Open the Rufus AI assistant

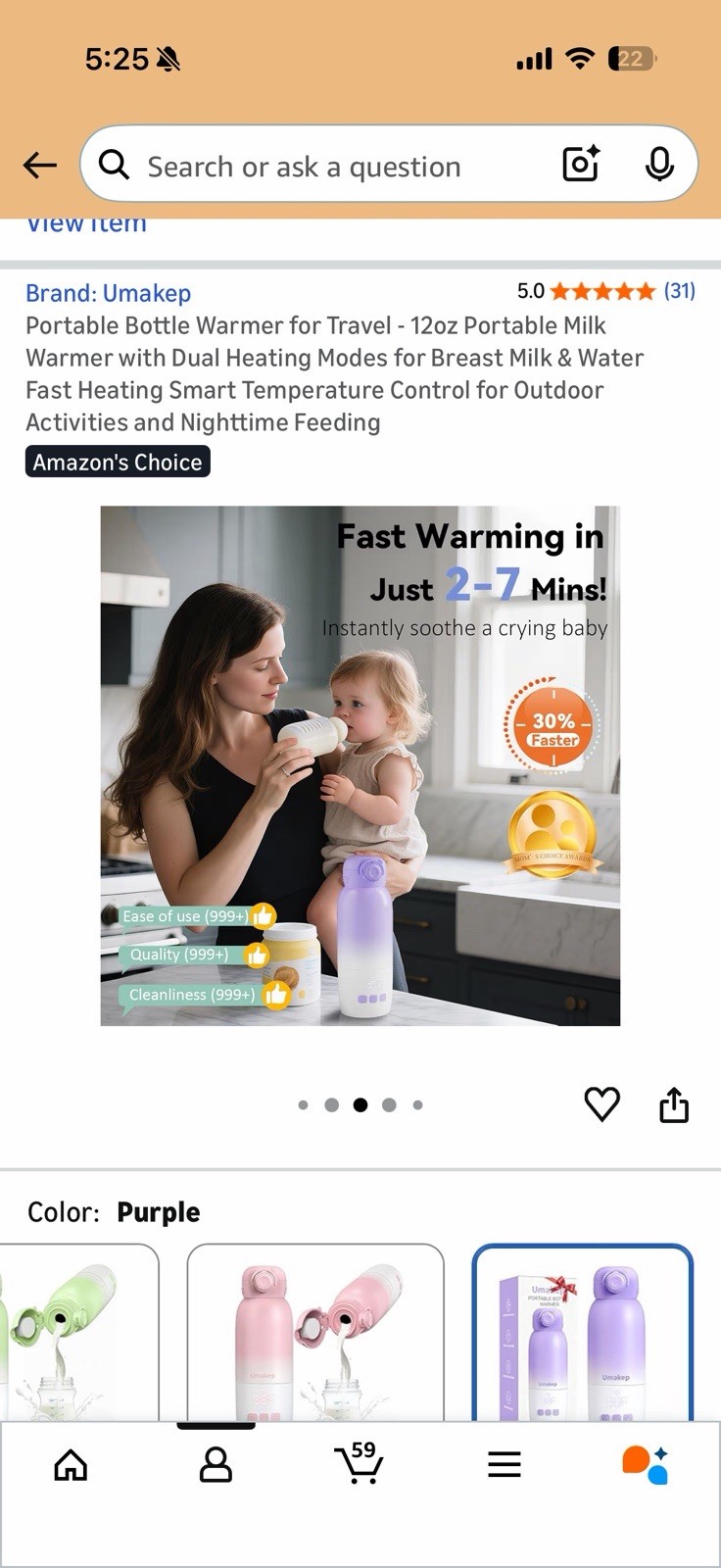coord(646,1465)
